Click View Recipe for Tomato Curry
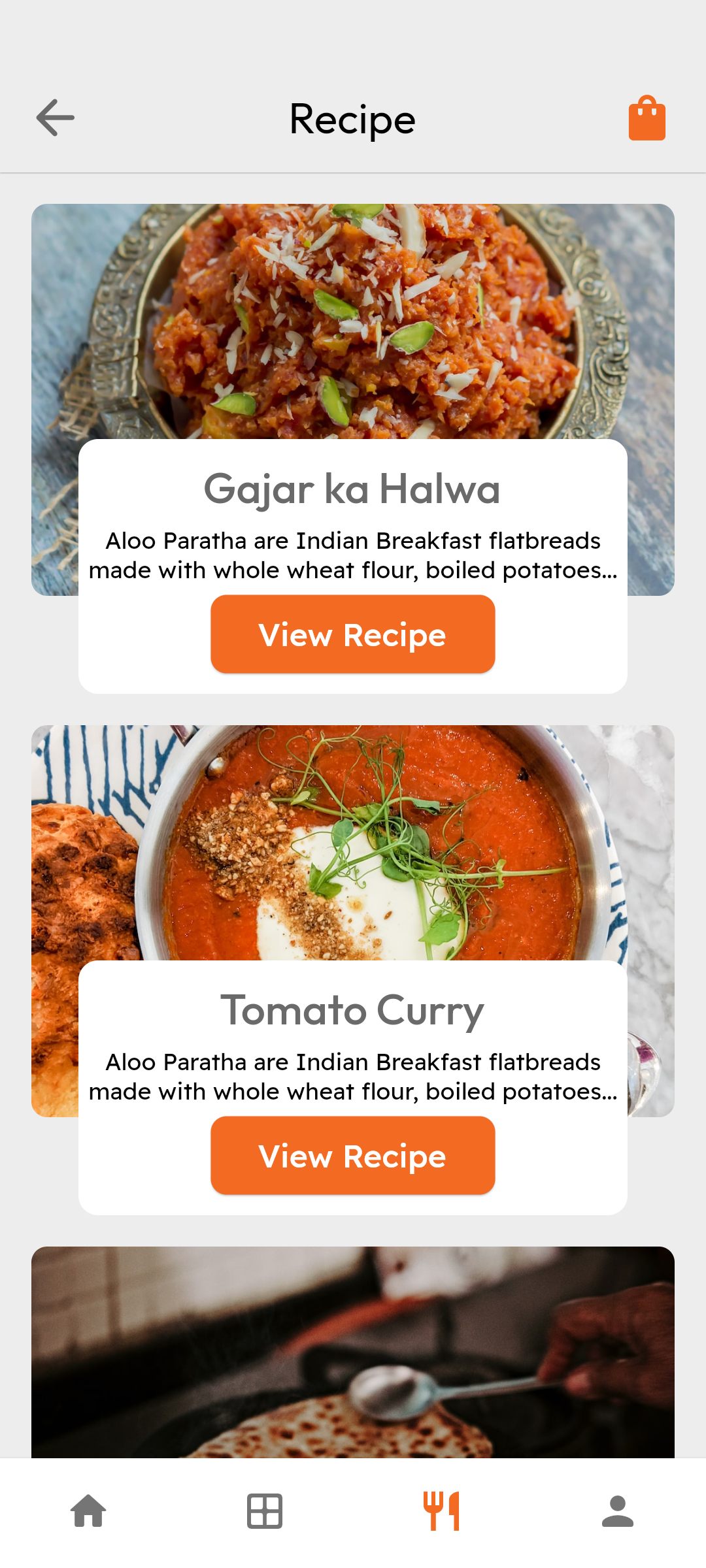The image size is (706, 1568). (352, 1155)
